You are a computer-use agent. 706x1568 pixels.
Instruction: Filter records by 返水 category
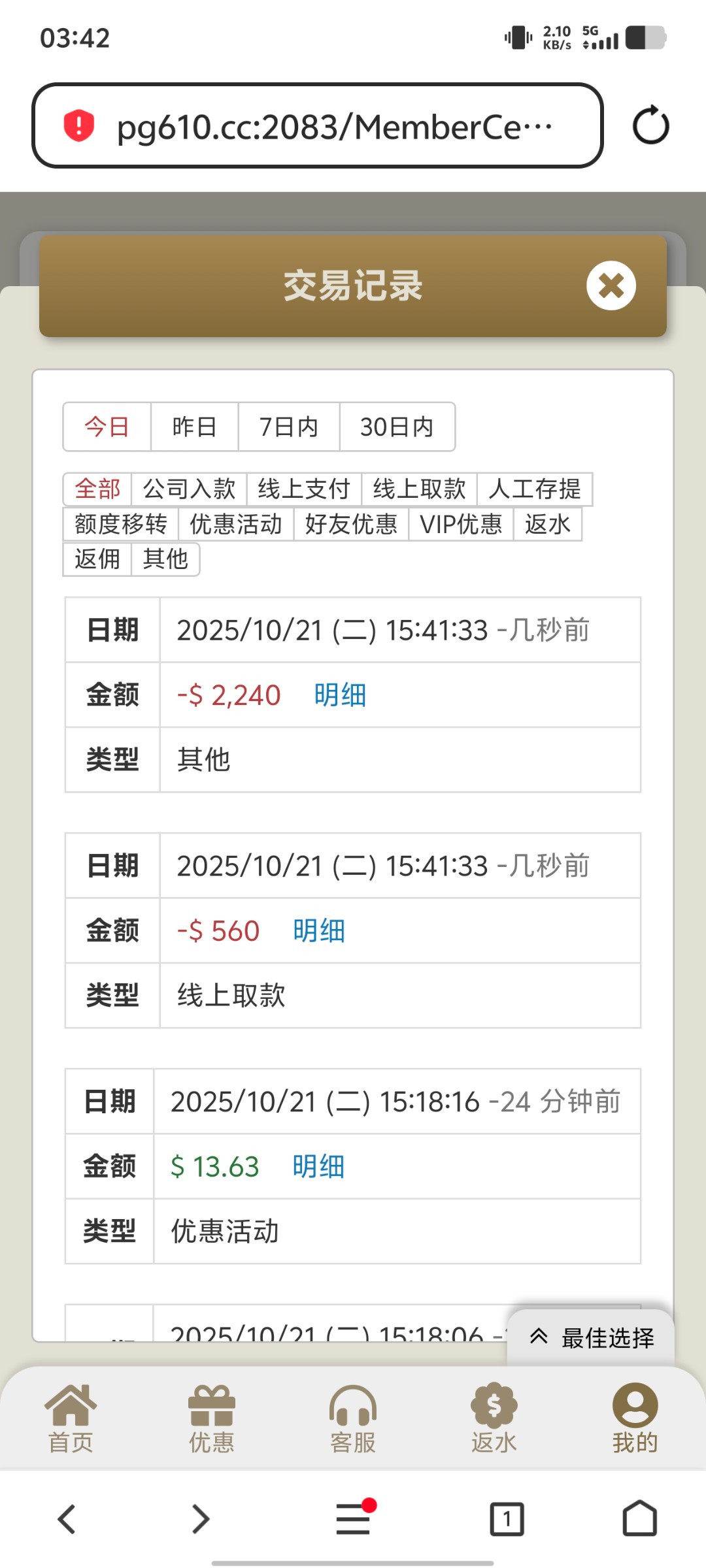547,524
